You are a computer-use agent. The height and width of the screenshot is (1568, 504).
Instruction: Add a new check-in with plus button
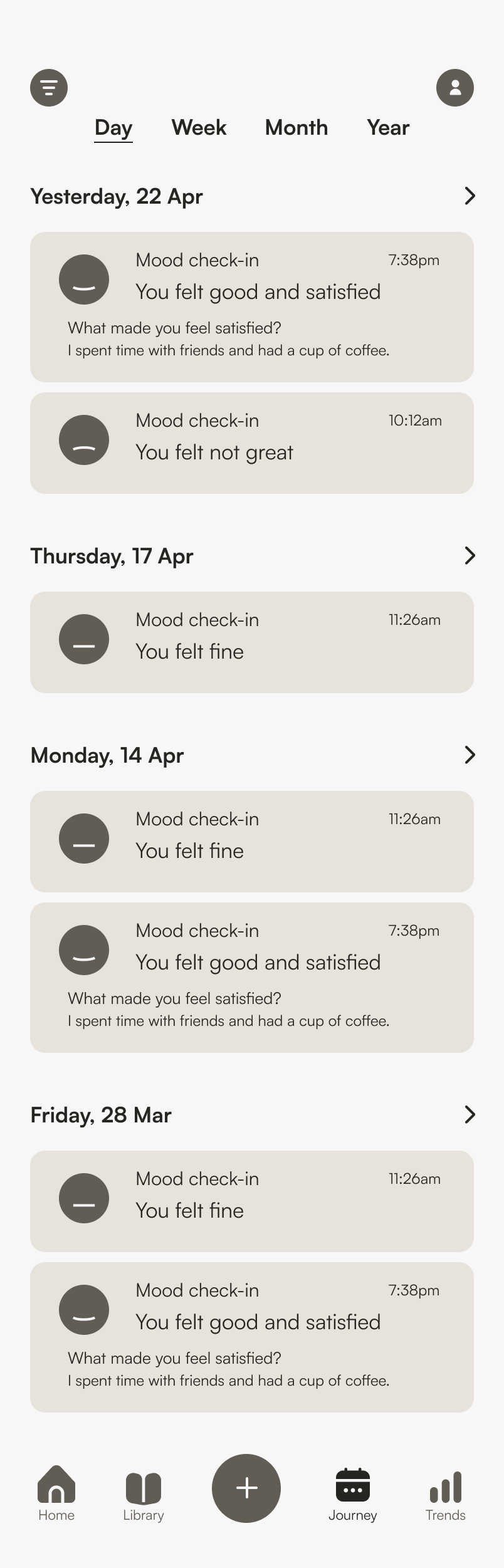pyautogui.click(x=246, y=1488)
